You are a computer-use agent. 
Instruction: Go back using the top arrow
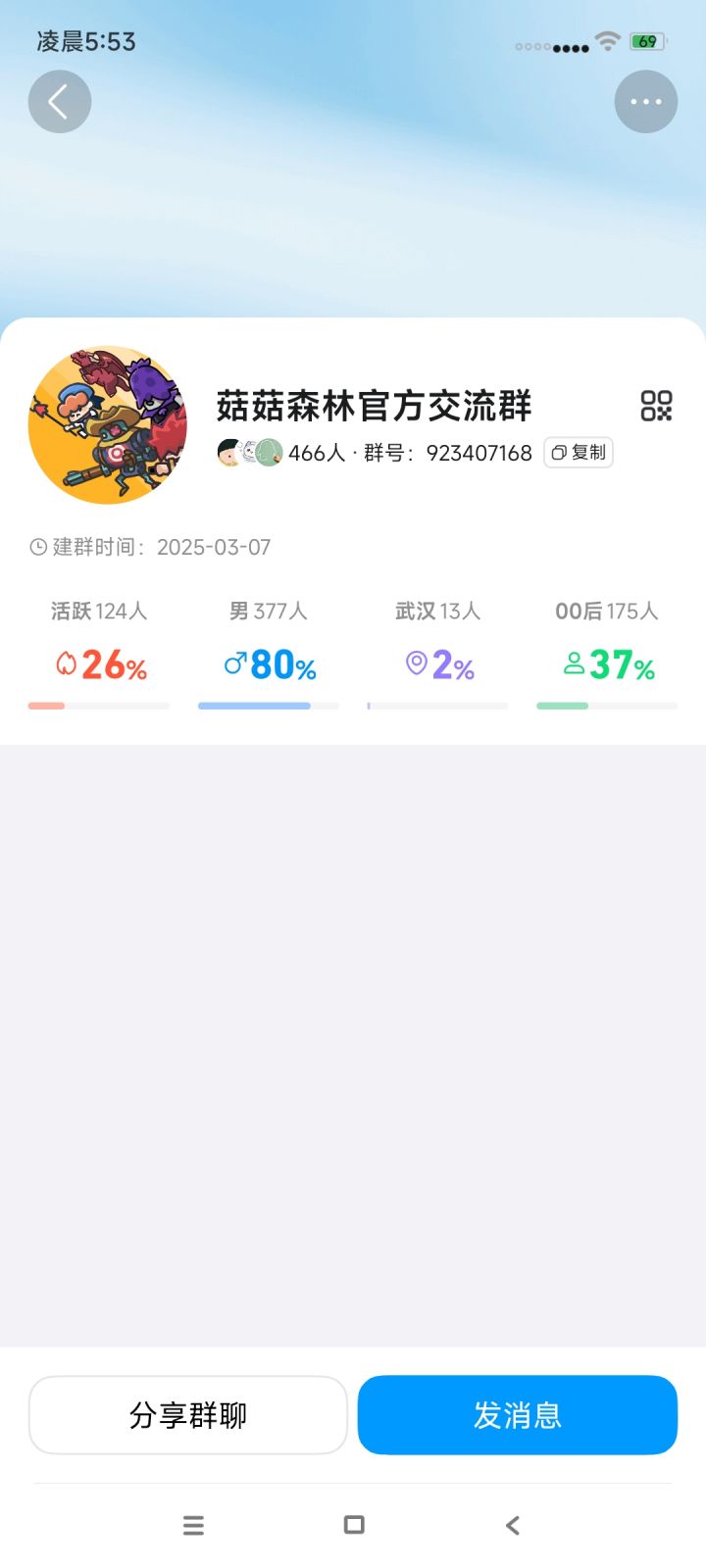coord(59,102)
